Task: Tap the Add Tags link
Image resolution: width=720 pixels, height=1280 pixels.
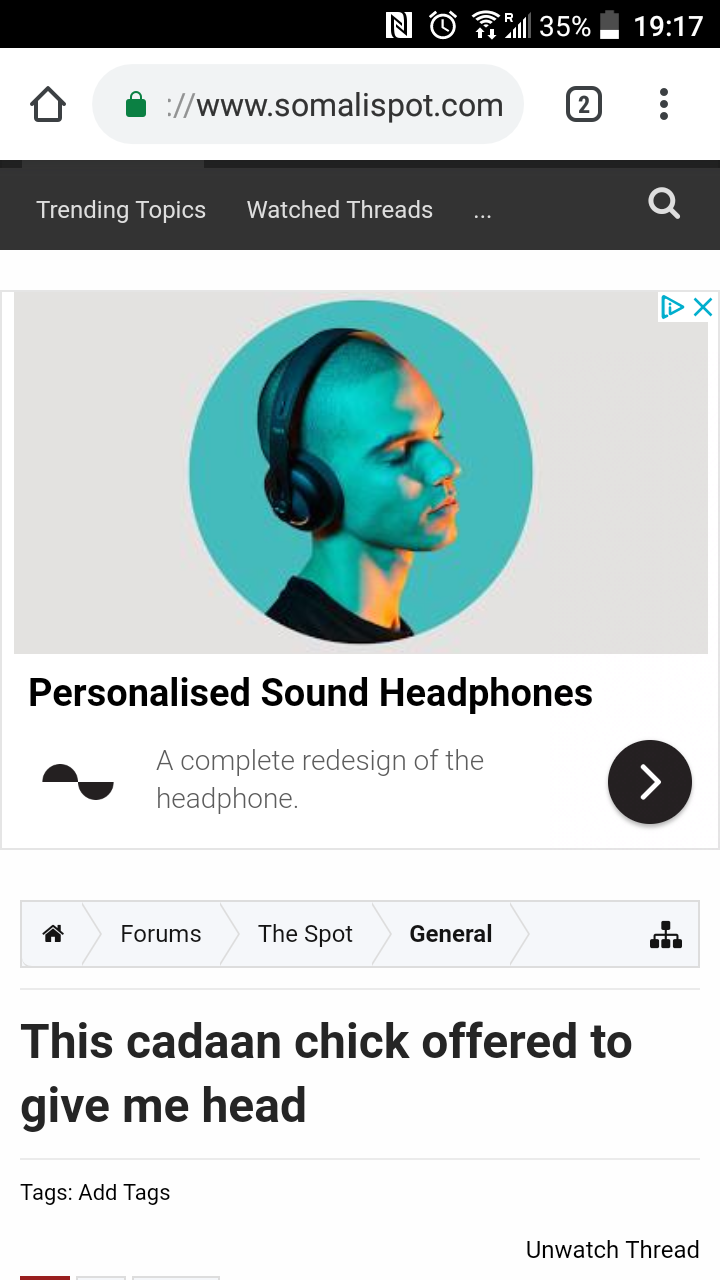Action: tap(124, 1192)
